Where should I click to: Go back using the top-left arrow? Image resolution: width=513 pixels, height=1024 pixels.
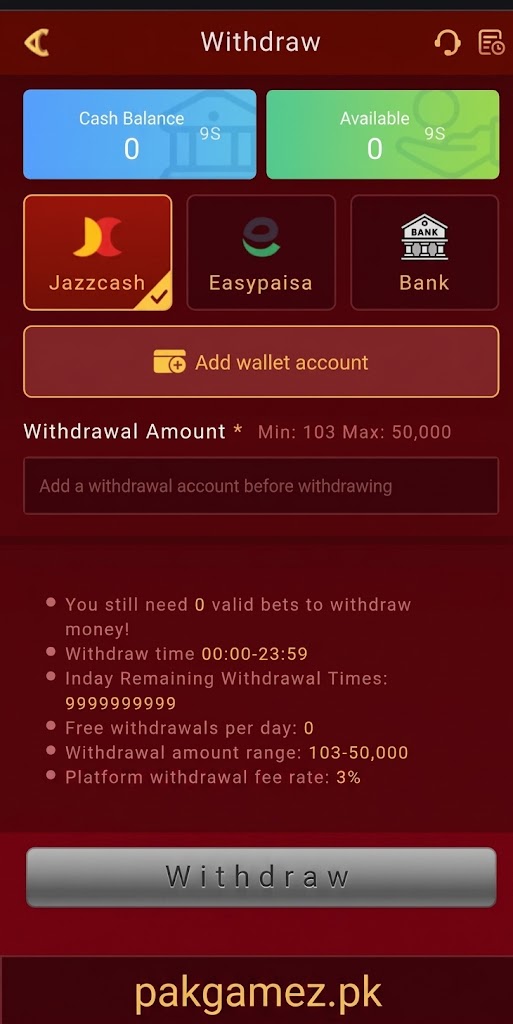pyautogui.click(x=37, y=43)
